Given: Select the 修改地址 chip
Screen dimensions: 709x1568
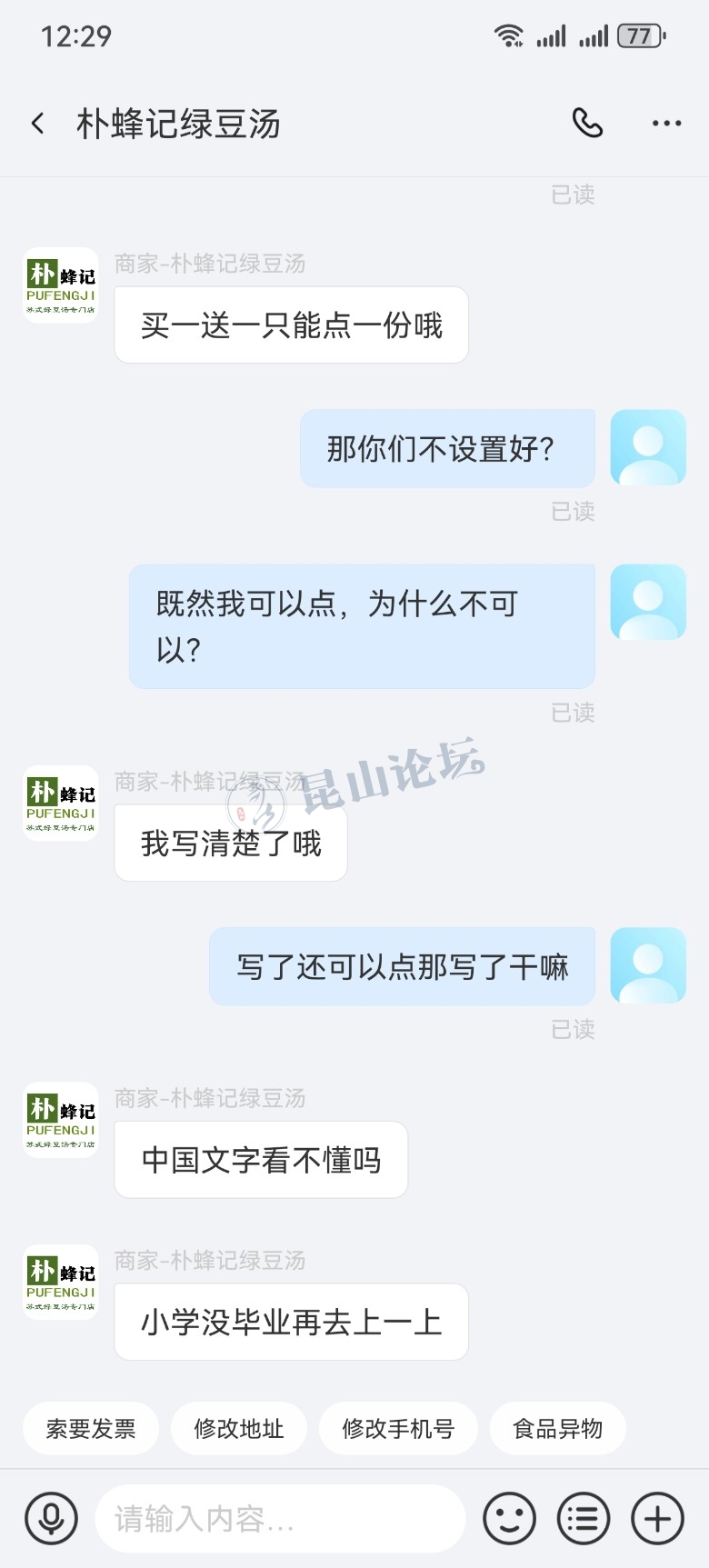Looking at the screenshot, I should coord(239,1429).
